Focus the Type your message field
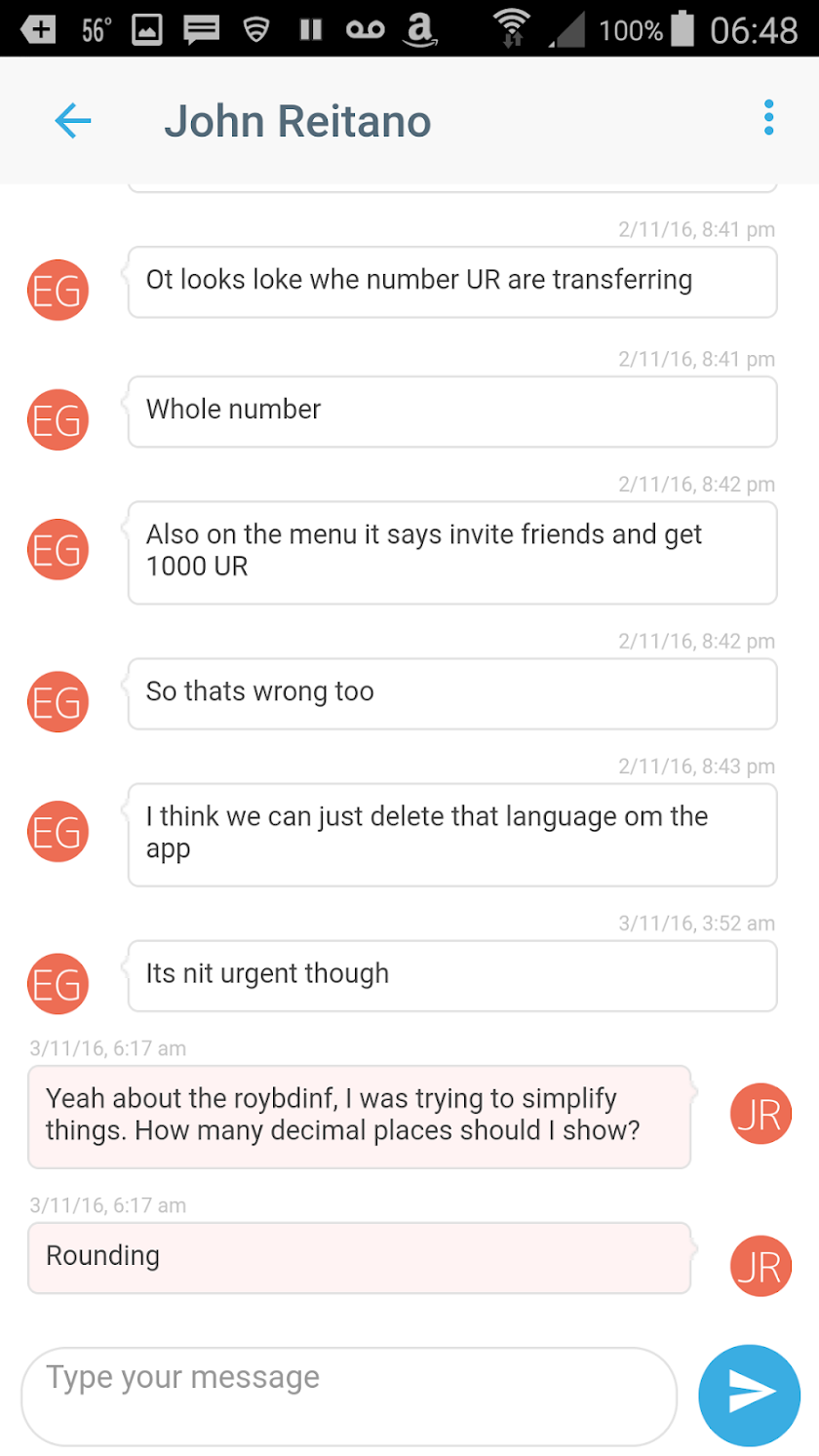Image resolution: width=819 pixels, height=1456 pixels. pyautogui.click(x=349, y=1397)
